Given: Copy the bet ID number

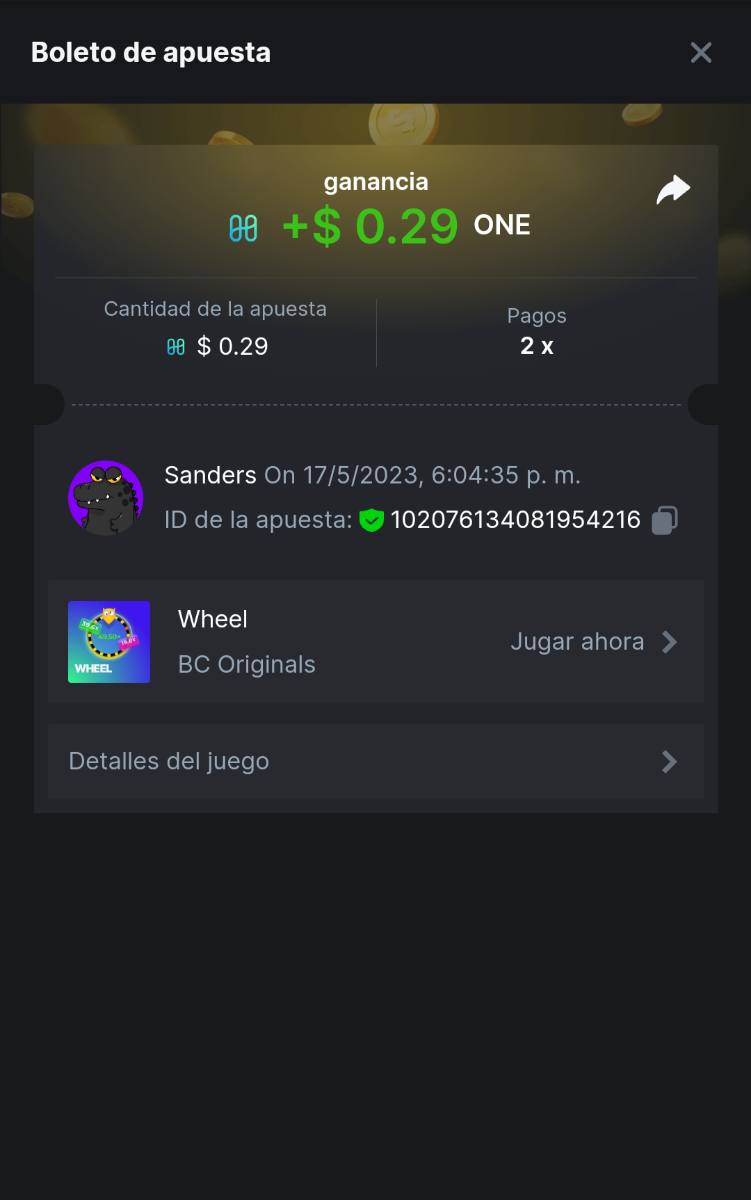Looking at the screenshot, I should [665, 520].
